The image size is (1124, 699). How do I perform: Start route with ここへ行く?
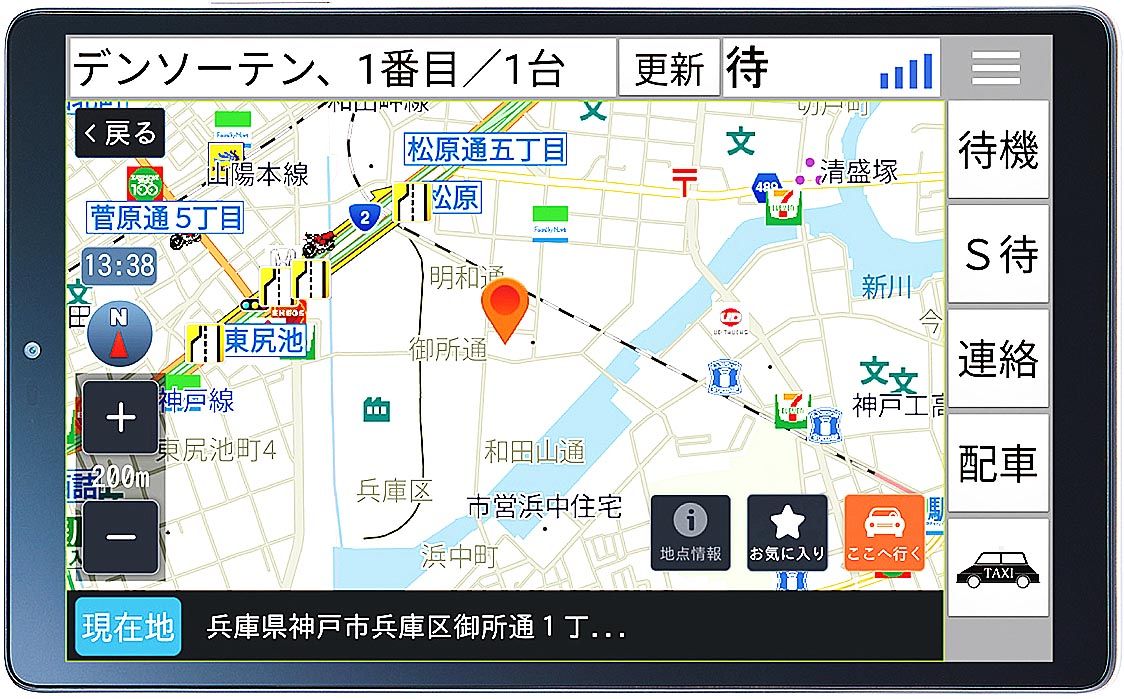click(x=884, y=532)
